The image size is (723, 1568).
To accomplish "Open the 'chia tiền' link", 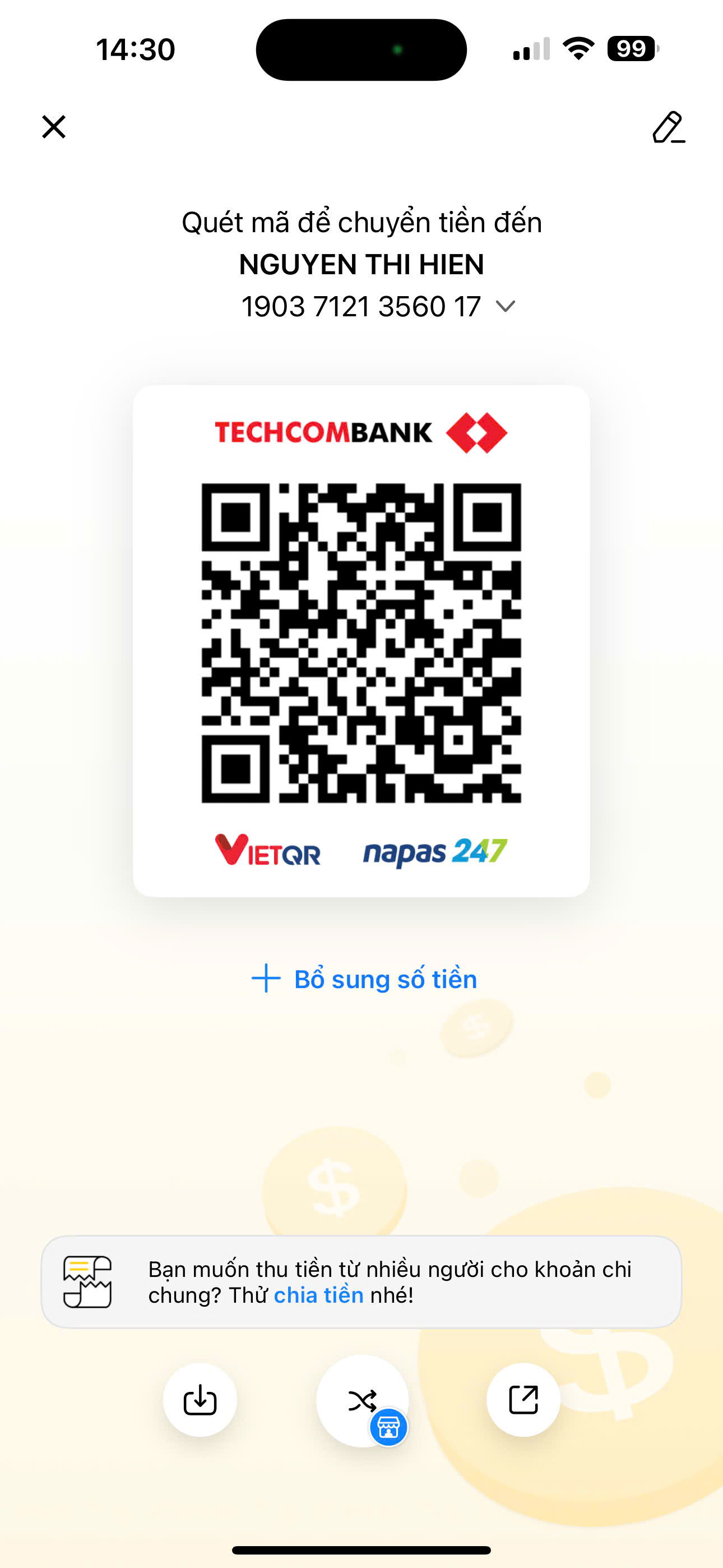I will click(x=318, y=1295).
